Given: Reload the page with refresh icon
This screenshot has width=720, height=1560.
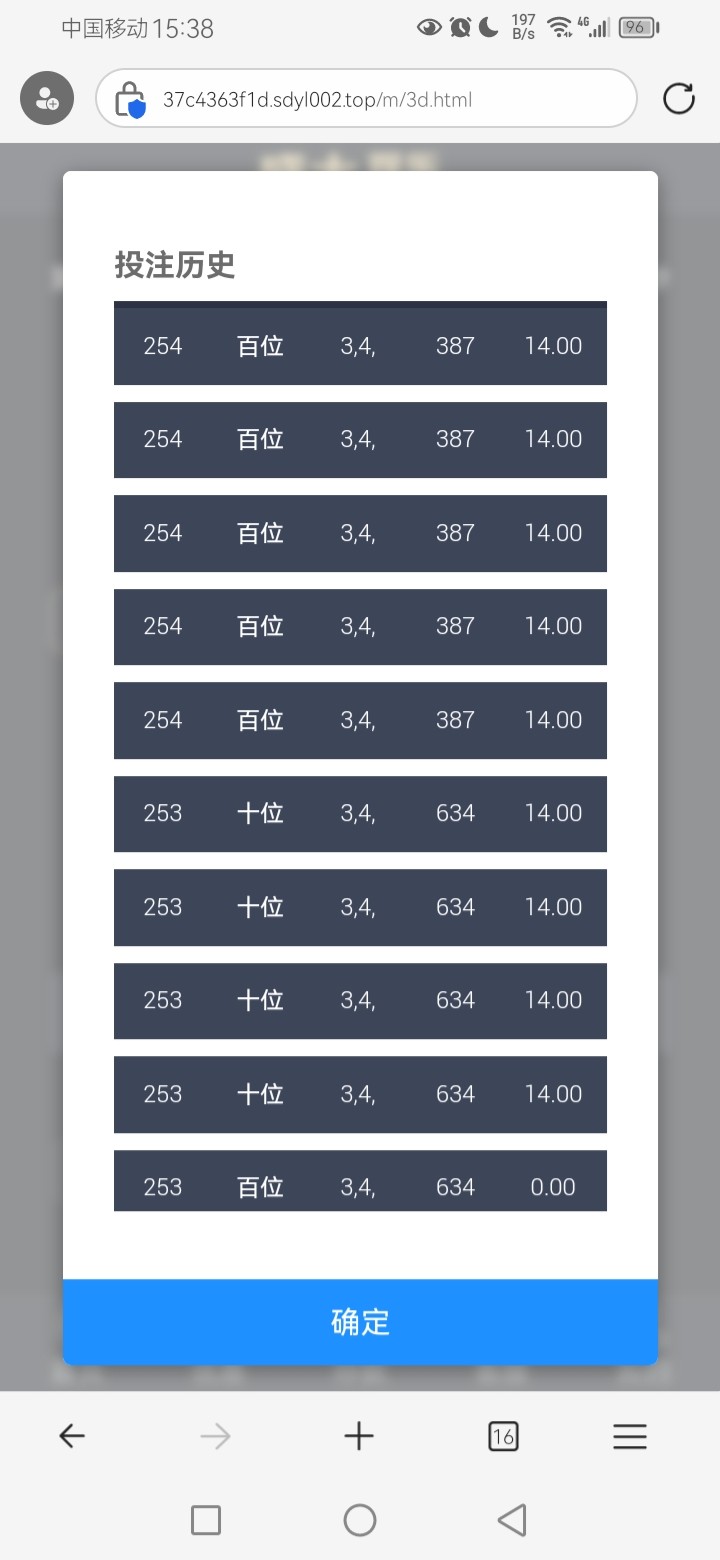Looking at the screenshot, I should (679, 98).
